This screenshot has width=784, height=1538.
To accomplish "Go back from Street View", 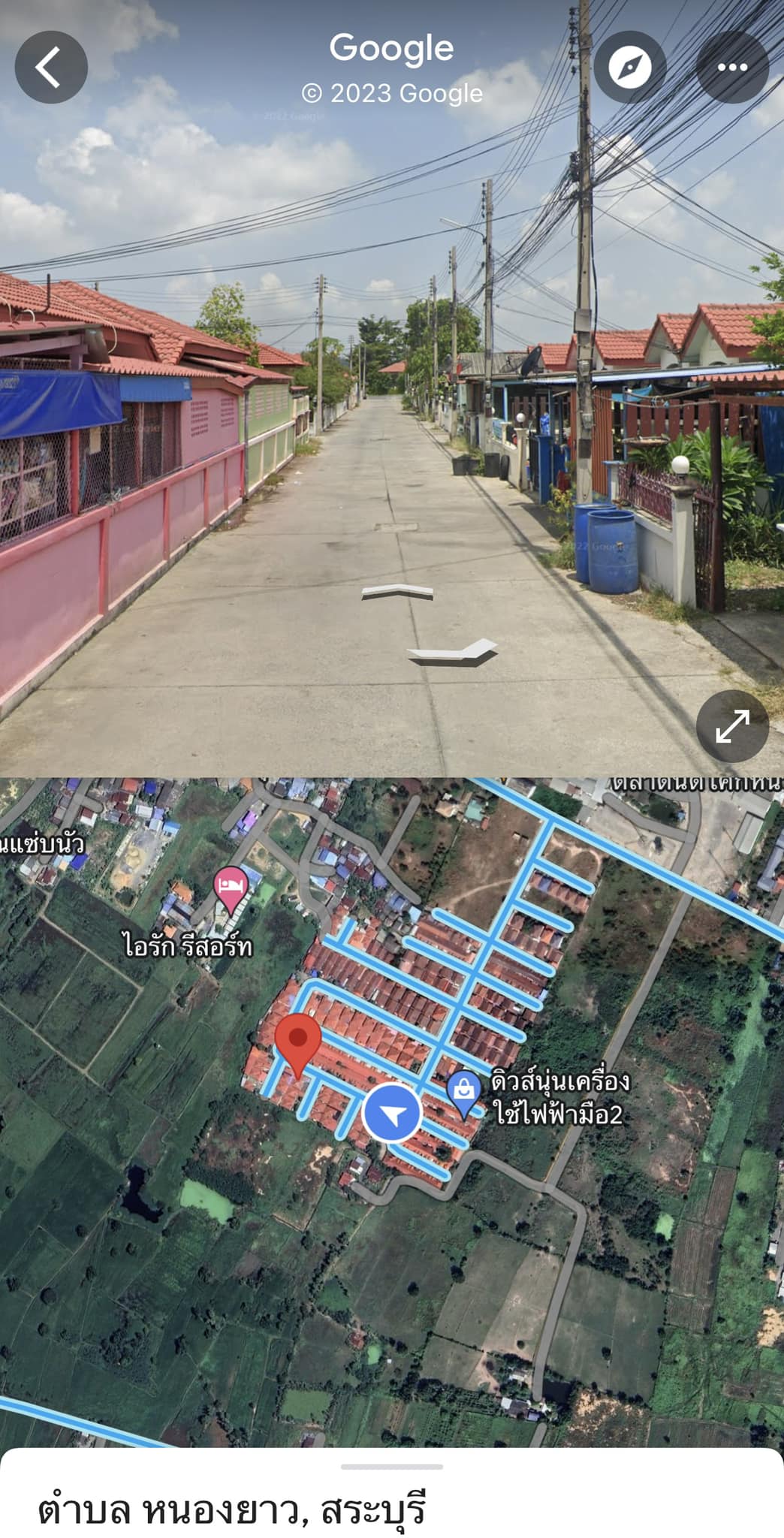I will click(x=50, y=67).
